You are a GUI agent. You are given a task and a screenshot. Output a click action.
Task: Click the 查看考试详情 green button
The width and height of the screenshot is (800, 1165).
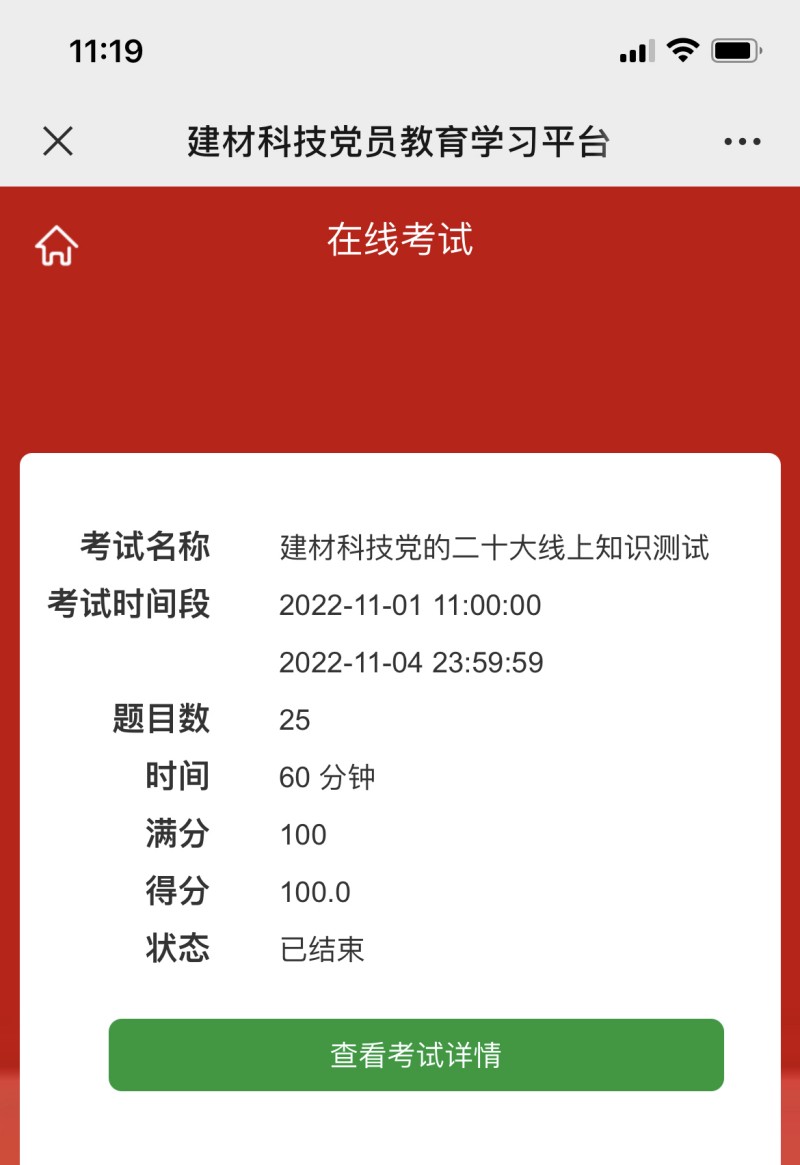[416, 1054]
